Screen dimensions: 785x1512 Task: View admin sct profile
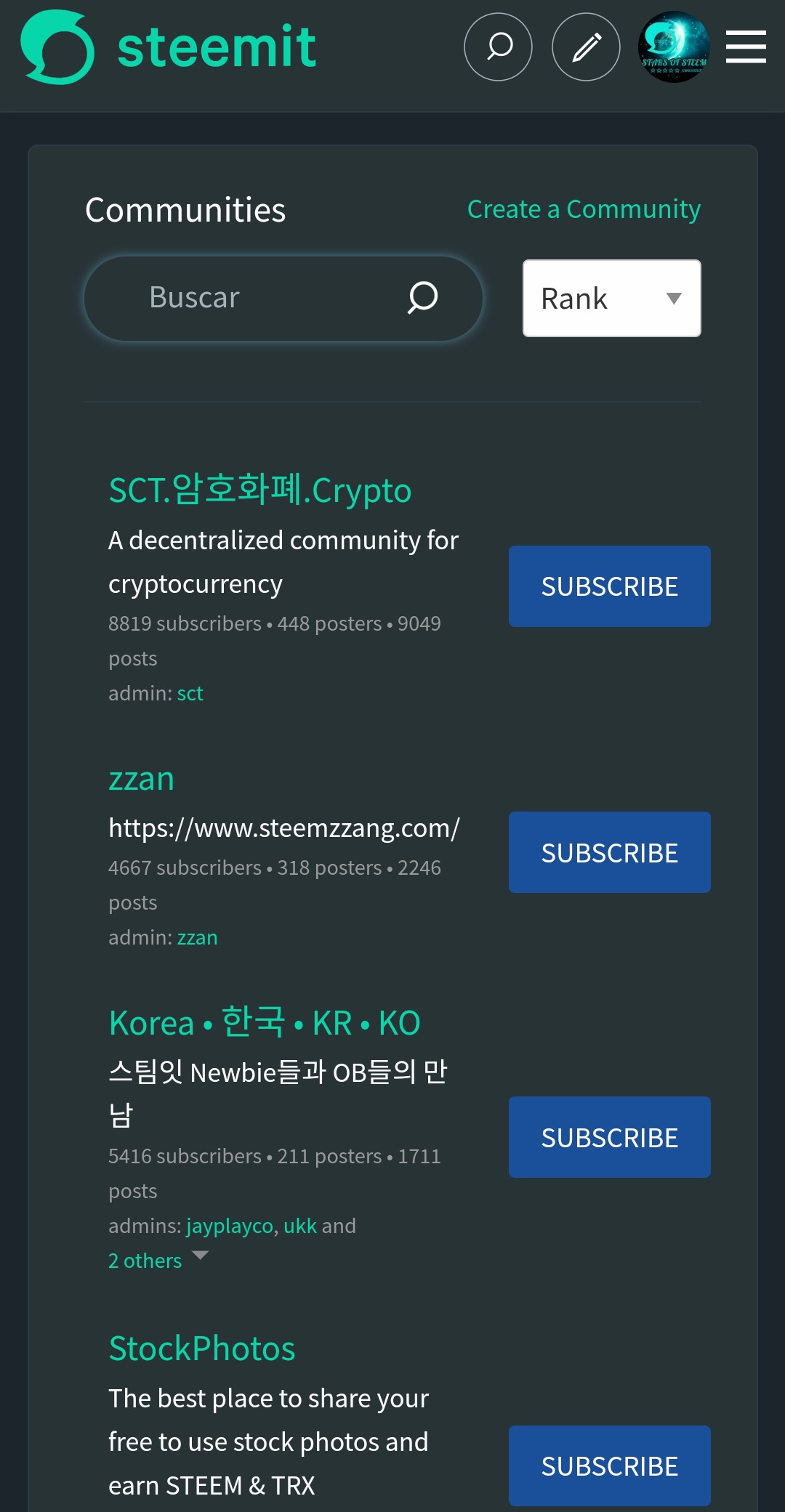point(190,693)
